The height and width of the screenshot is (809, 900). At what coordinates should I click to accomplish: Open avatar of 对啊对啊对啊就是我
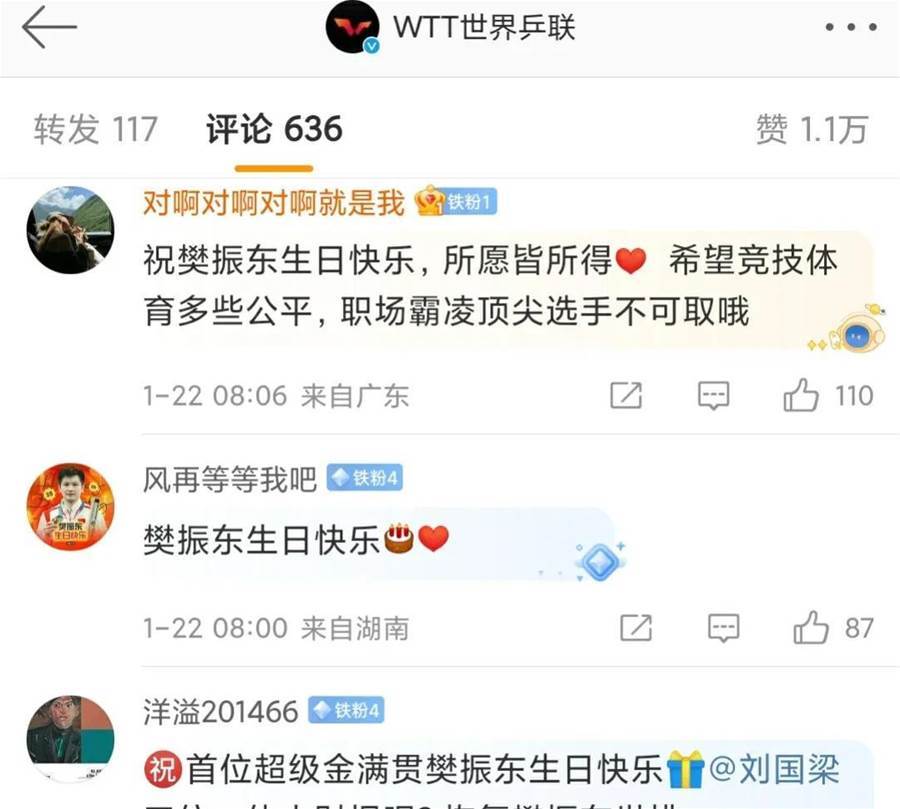point(70,230)
